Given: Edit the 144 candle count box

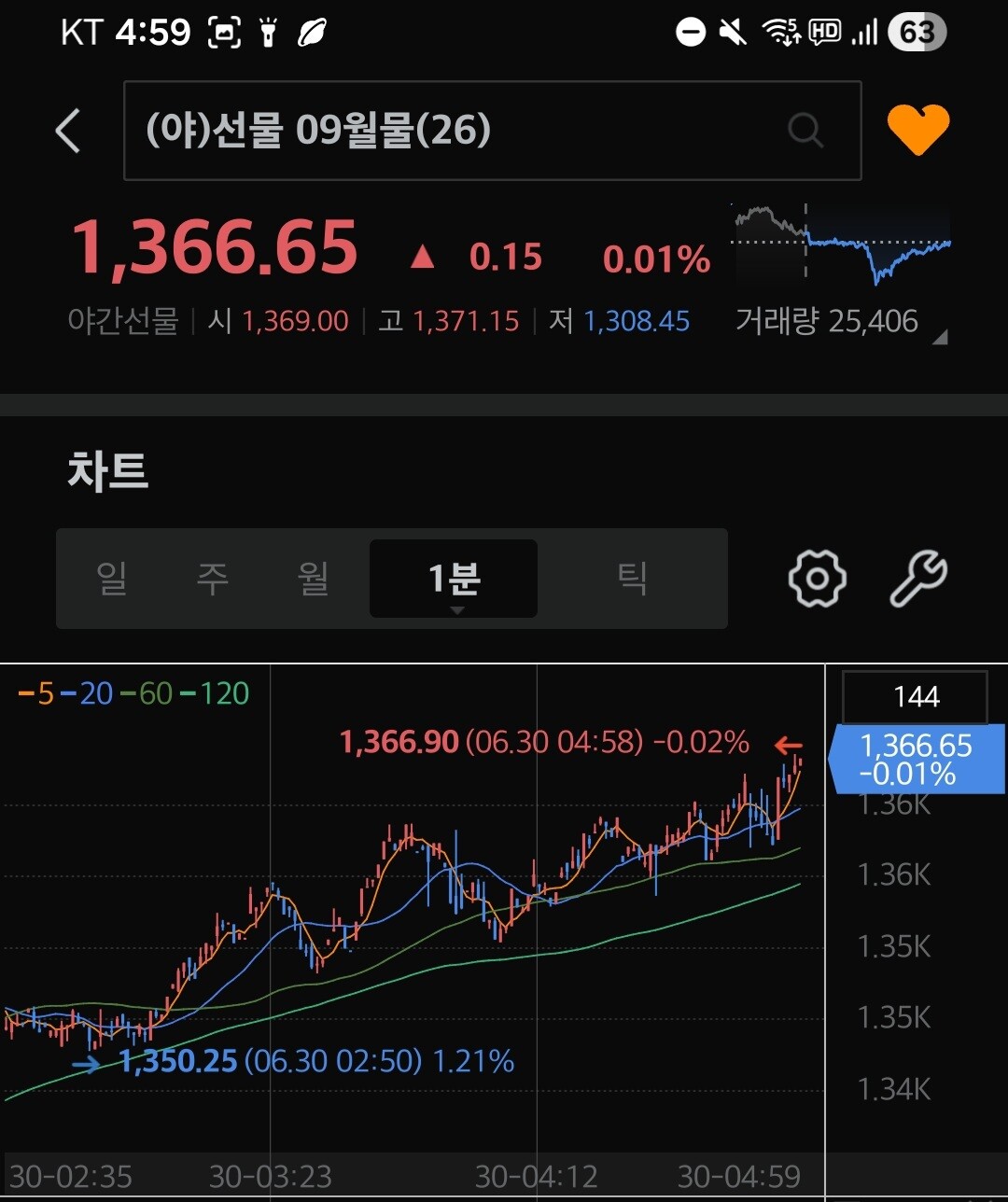Looking at the screenshot, I should 915,697.
